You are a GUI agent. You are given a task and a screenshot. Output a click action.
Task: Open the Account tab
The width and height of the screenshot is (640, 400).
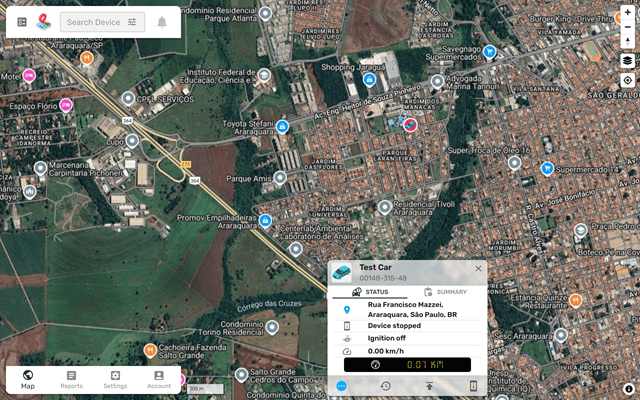[158, 379]
